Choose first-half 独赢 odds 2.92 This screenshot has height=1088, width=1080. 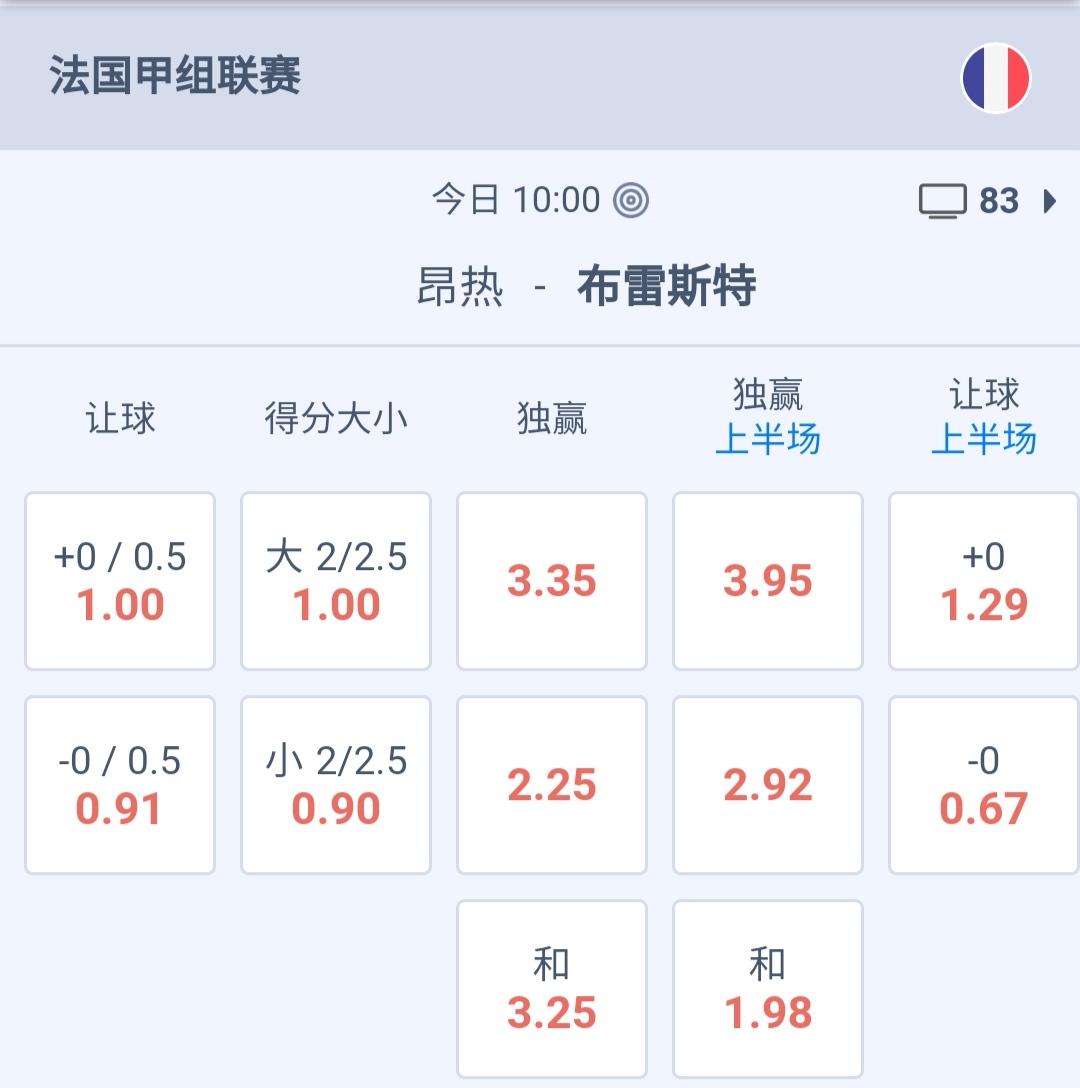click(768, 785)
